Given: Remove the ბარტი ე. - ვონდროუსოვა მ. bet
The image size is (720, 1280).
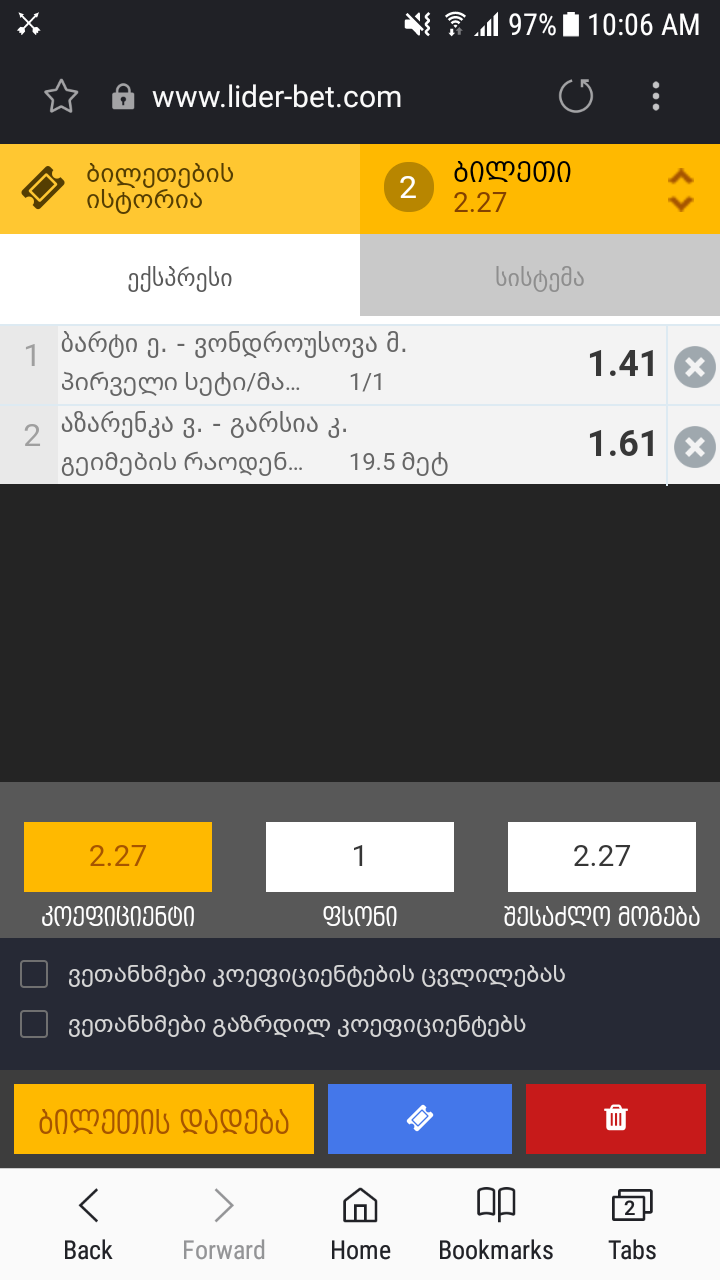Looking at the screenshot, I should click(x=694, y=367).
